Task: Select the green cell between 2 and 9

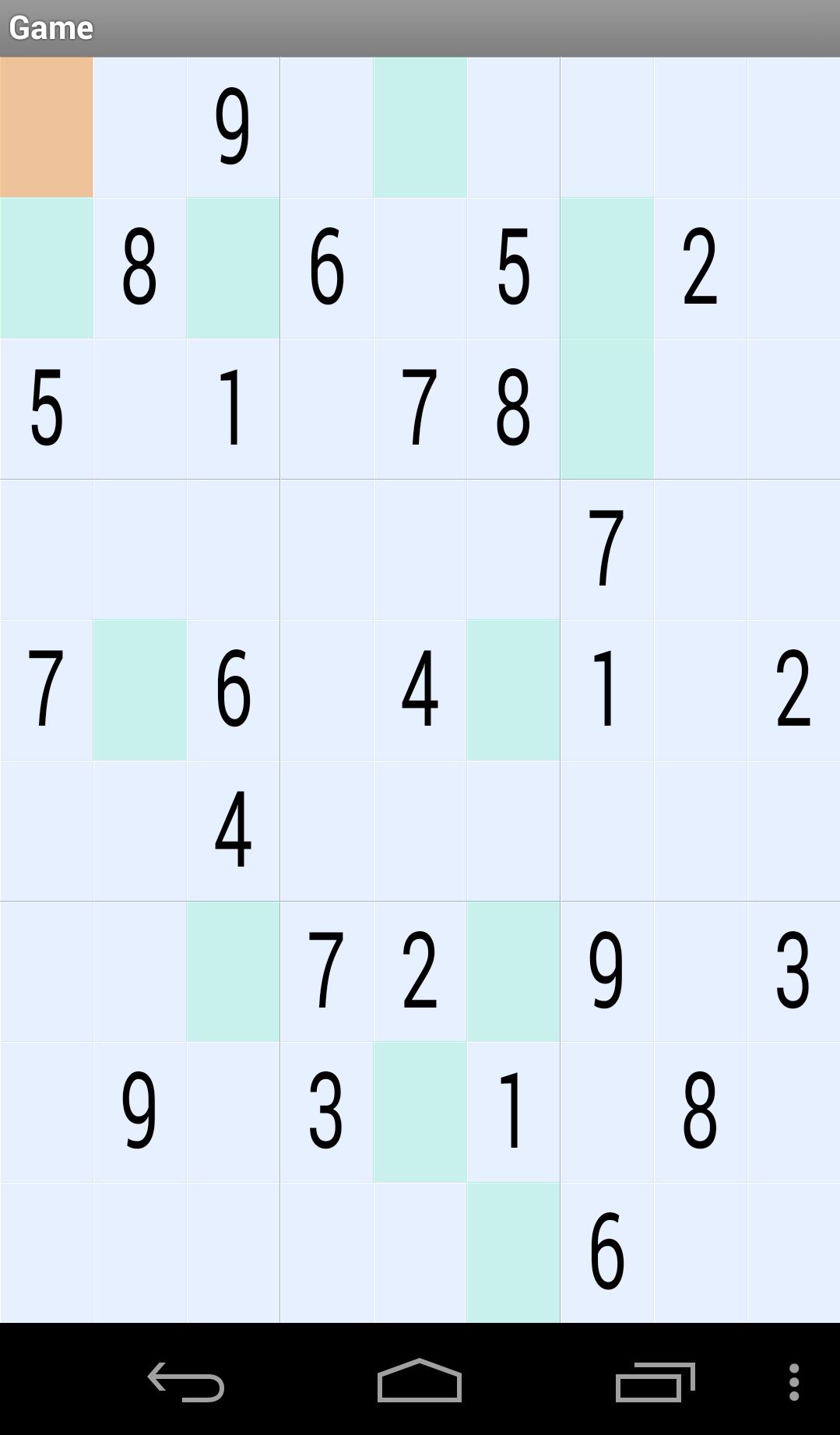Action: coord(513,971)
